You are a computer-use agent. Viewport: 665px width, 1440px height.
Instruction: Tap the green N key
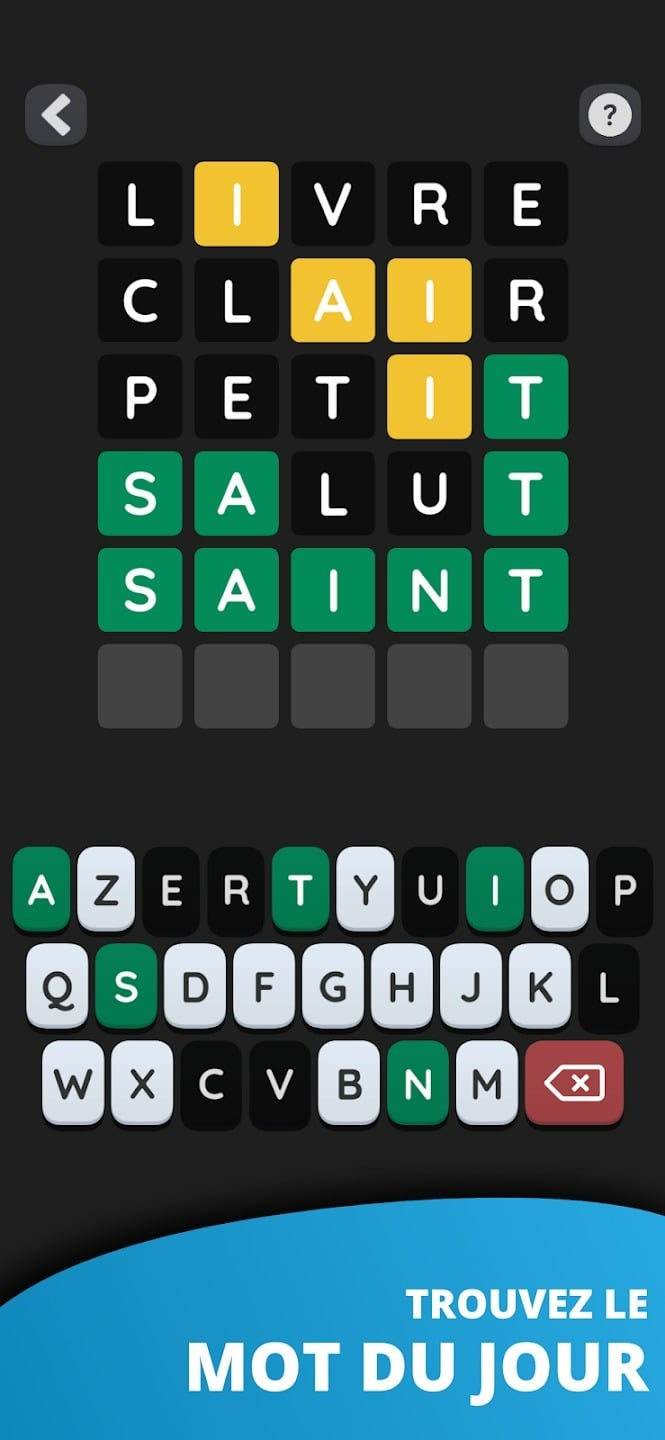(x=418, y=1083)
